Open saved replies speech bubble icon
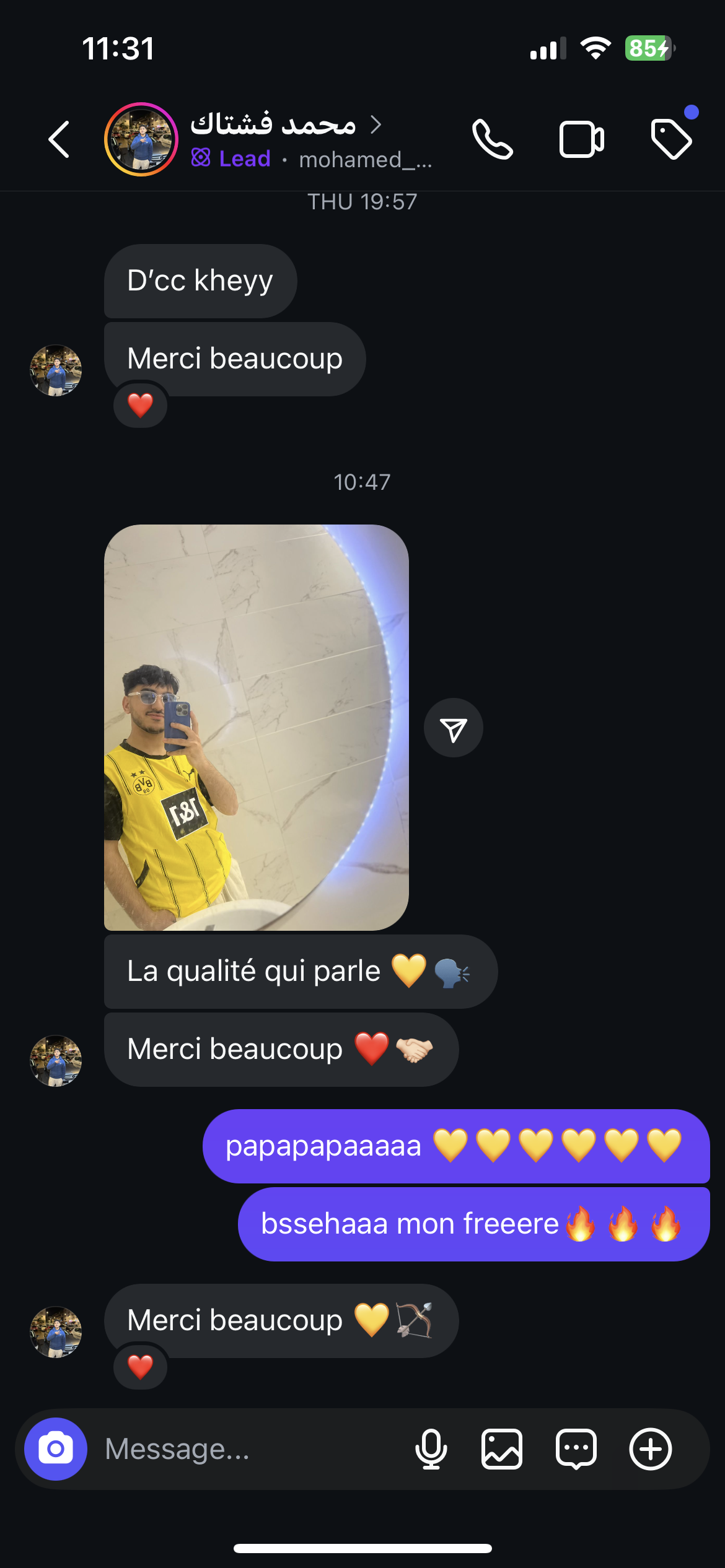Screen dimensions: 725x1568 576,1449
